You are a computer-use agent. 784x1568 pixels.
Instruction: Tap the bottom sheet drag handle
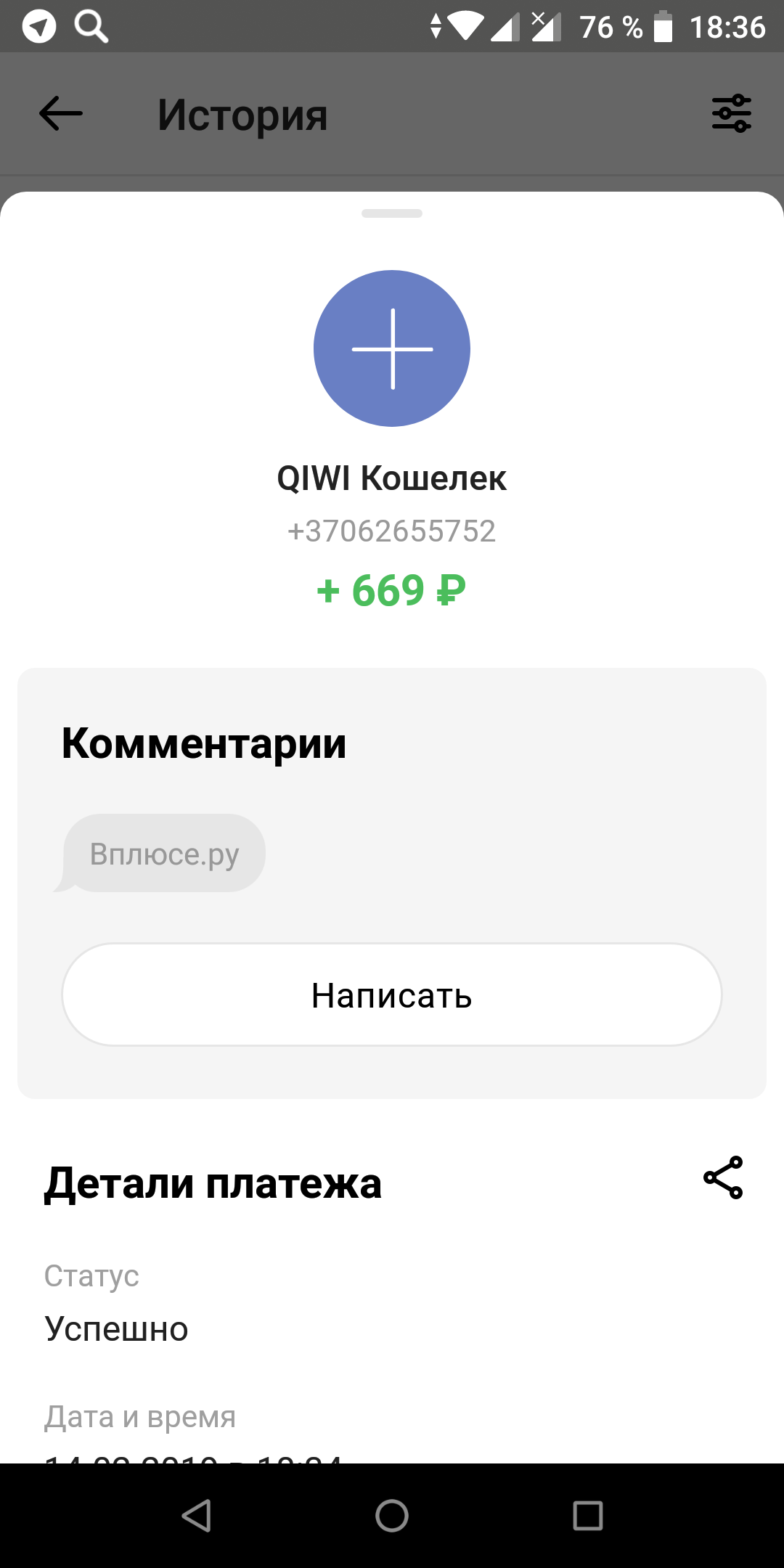(392, 213)
